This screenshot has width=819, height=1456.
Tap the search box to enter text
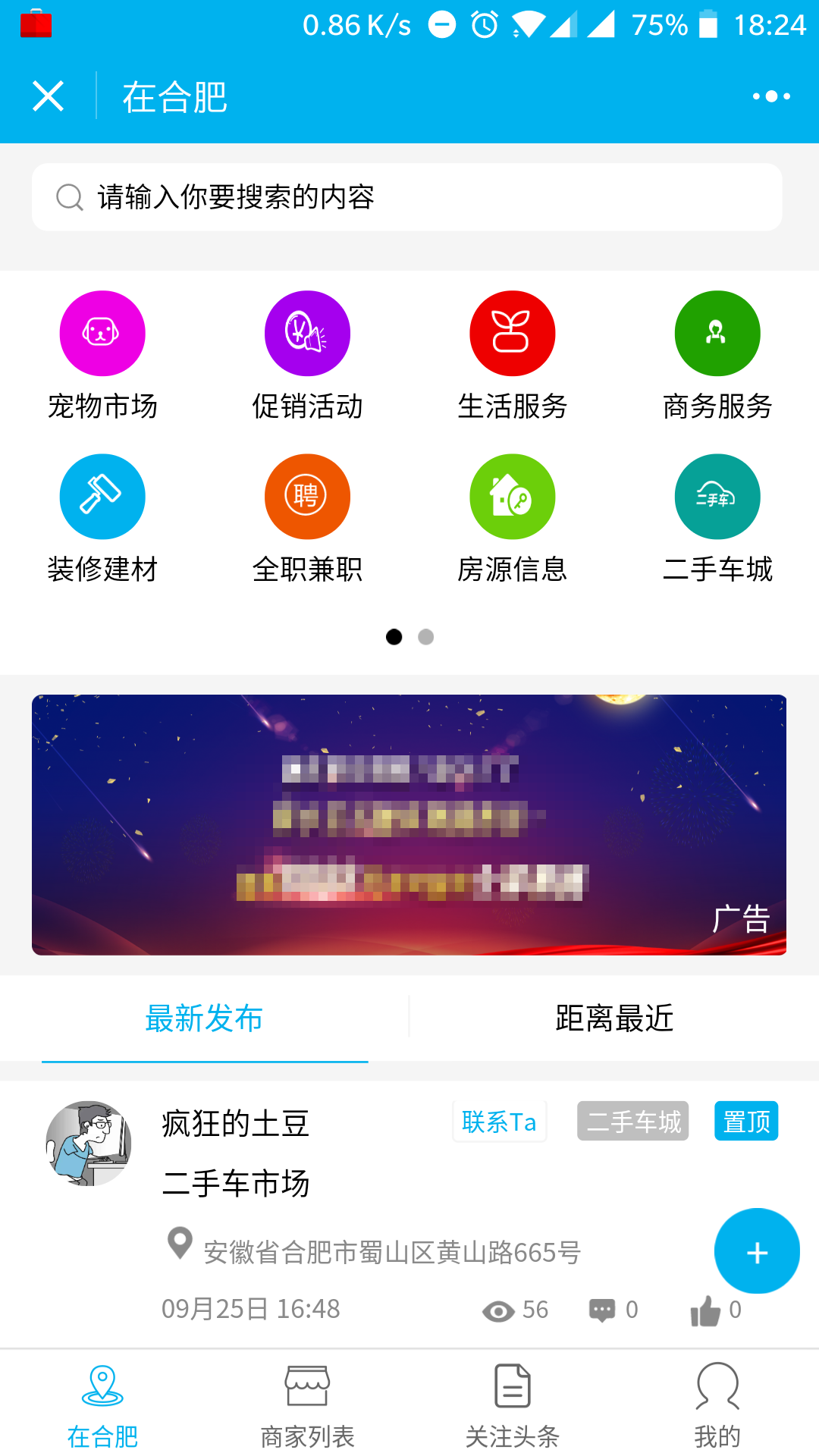406,197
